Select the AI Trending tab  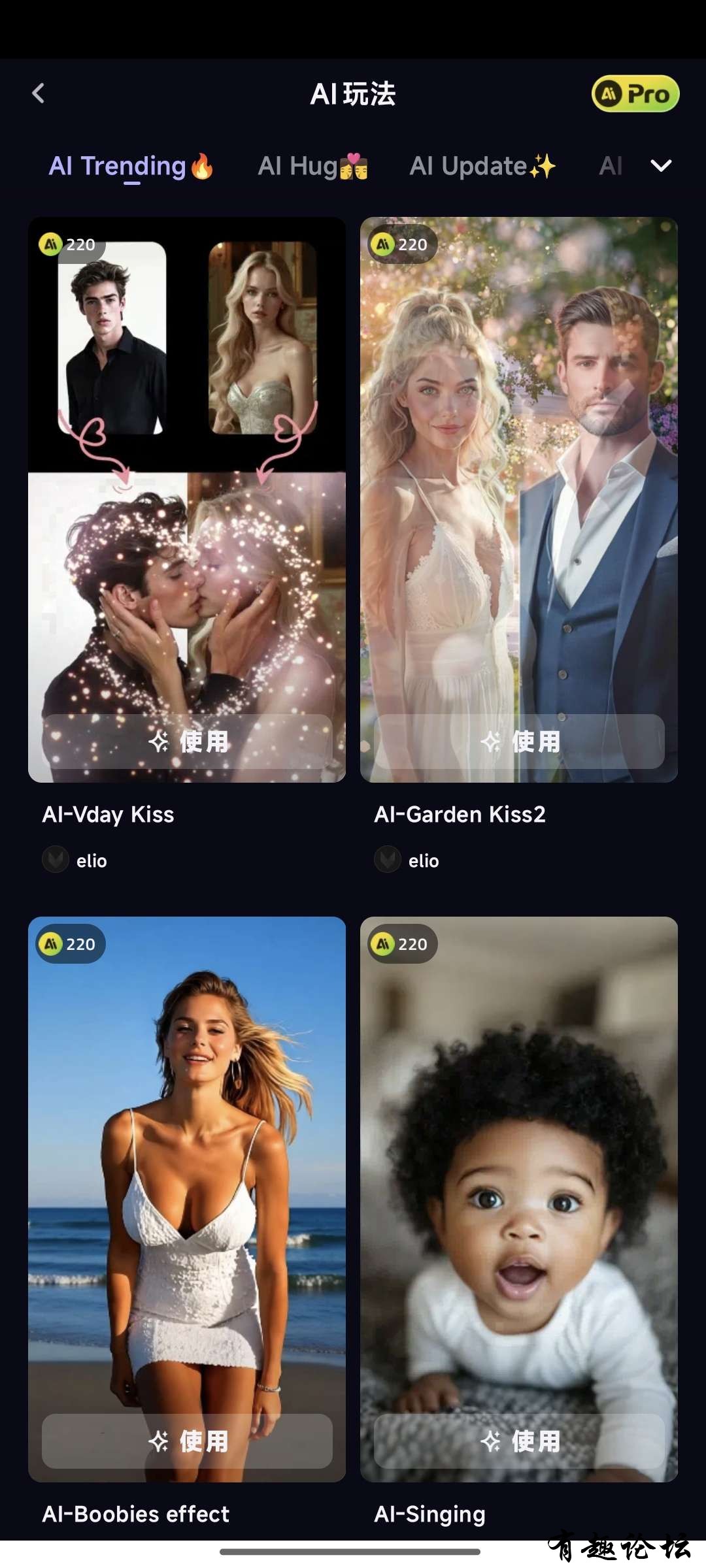[131, 166]
